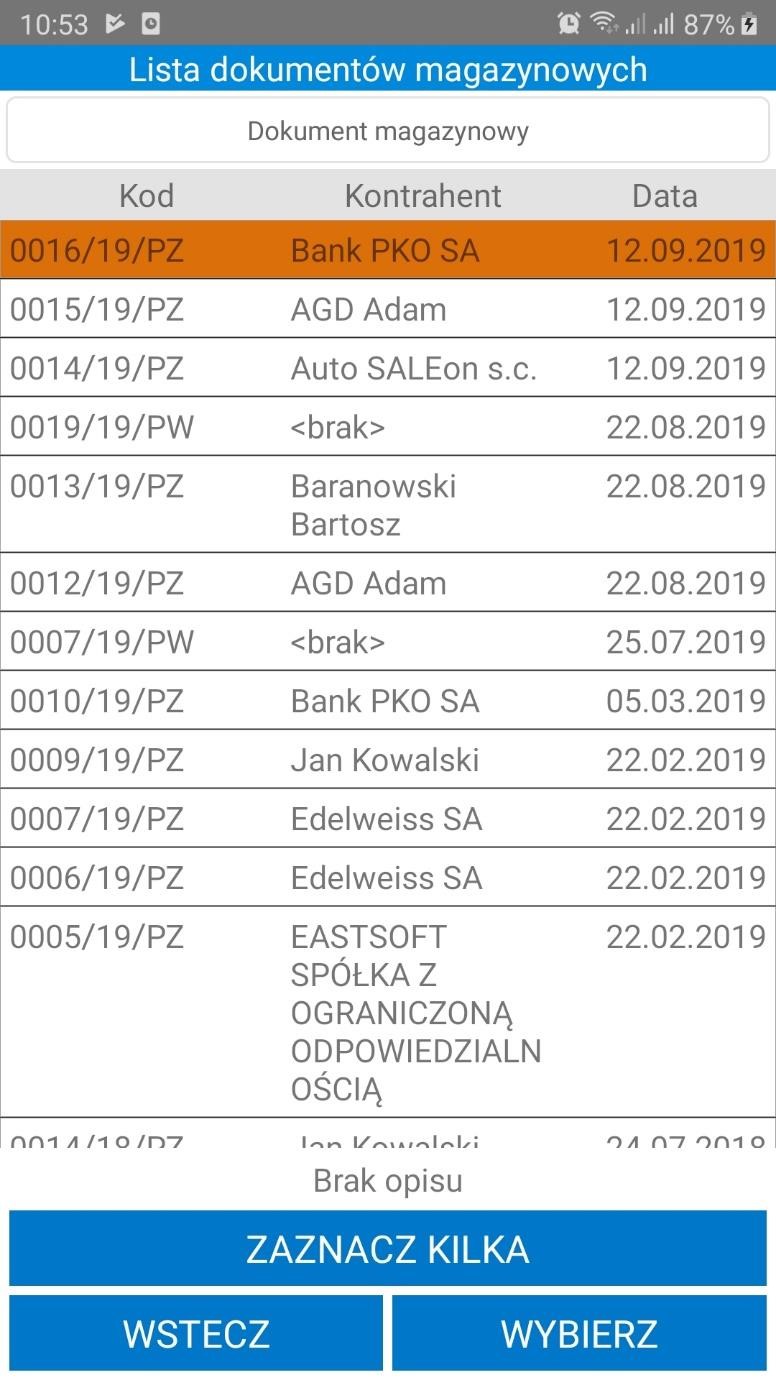Choose document 0014/19/PZ Auto SALEon s.c.
The height and width of the screenshot is (1380, 776).
[x=388, y=368]
